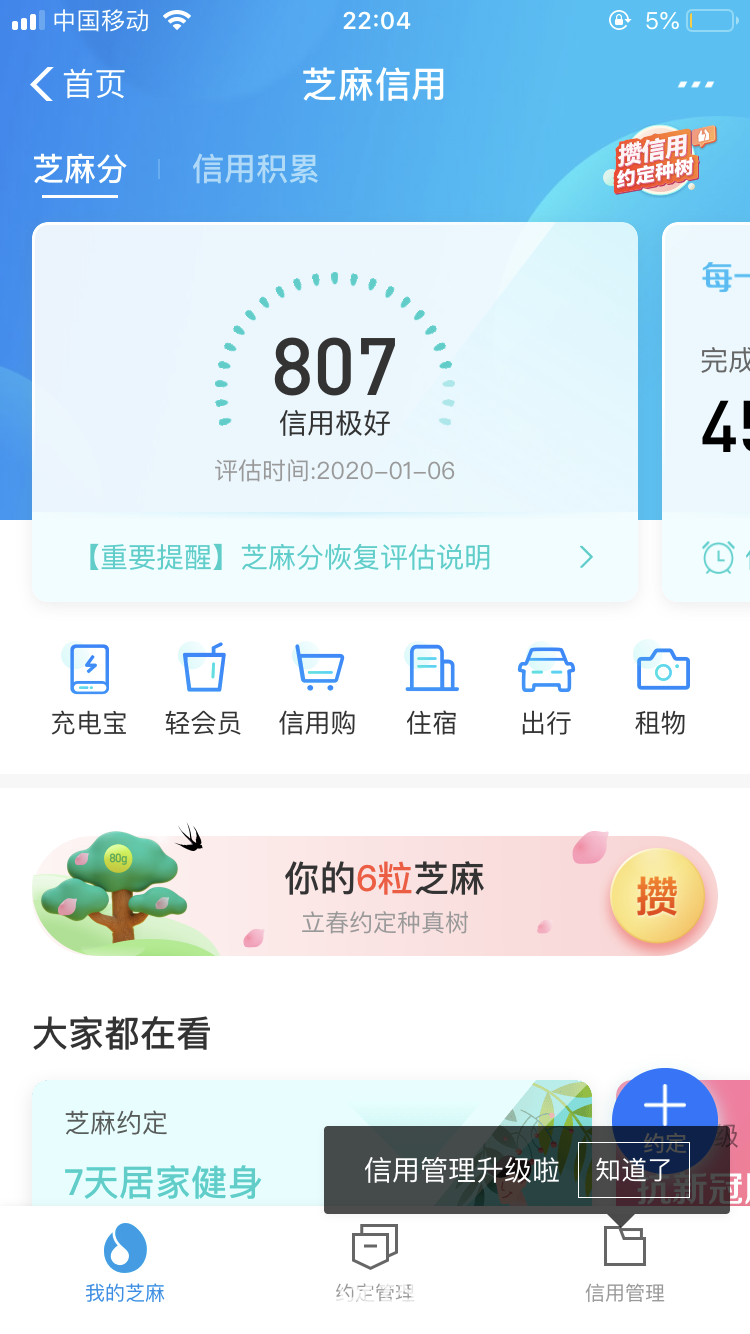
Task: Switch to 约定管理 tab
Action: (375, 1265)
